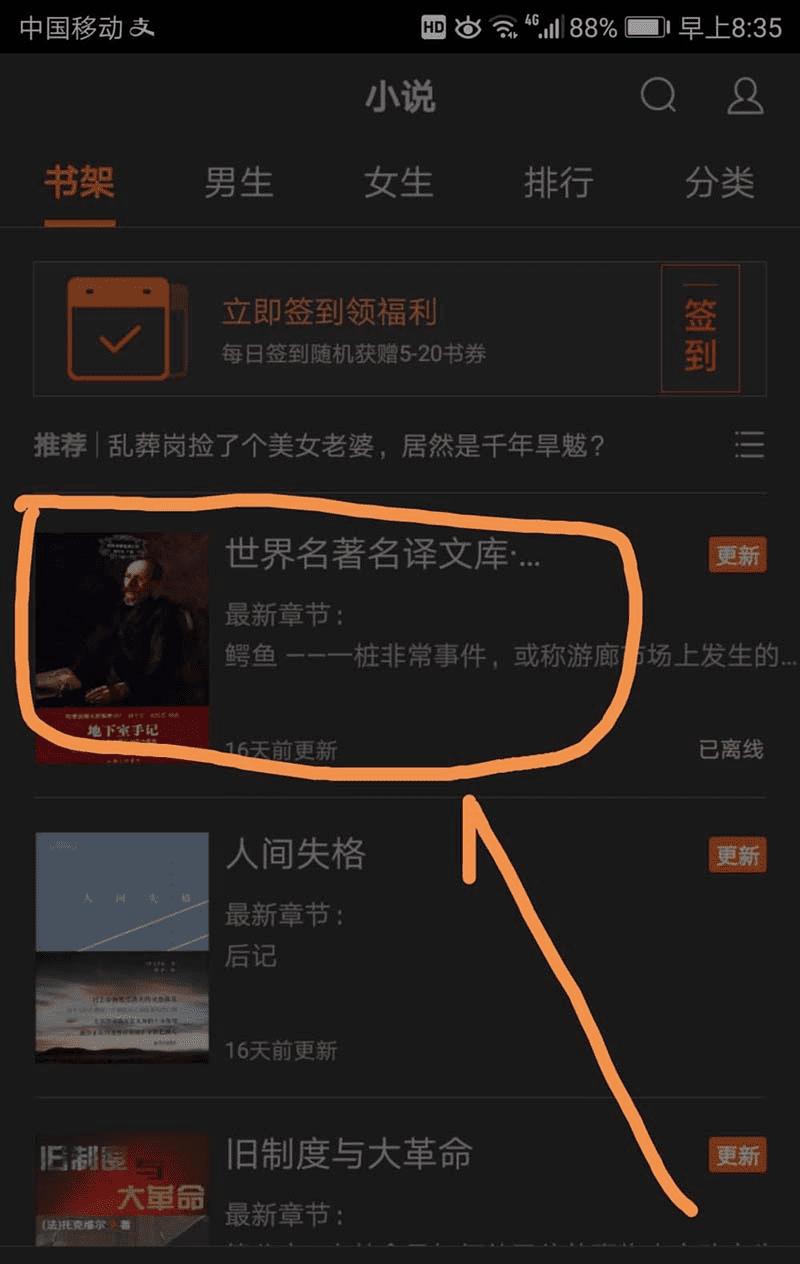Tap the 签到 check-in button

[700, 328]
